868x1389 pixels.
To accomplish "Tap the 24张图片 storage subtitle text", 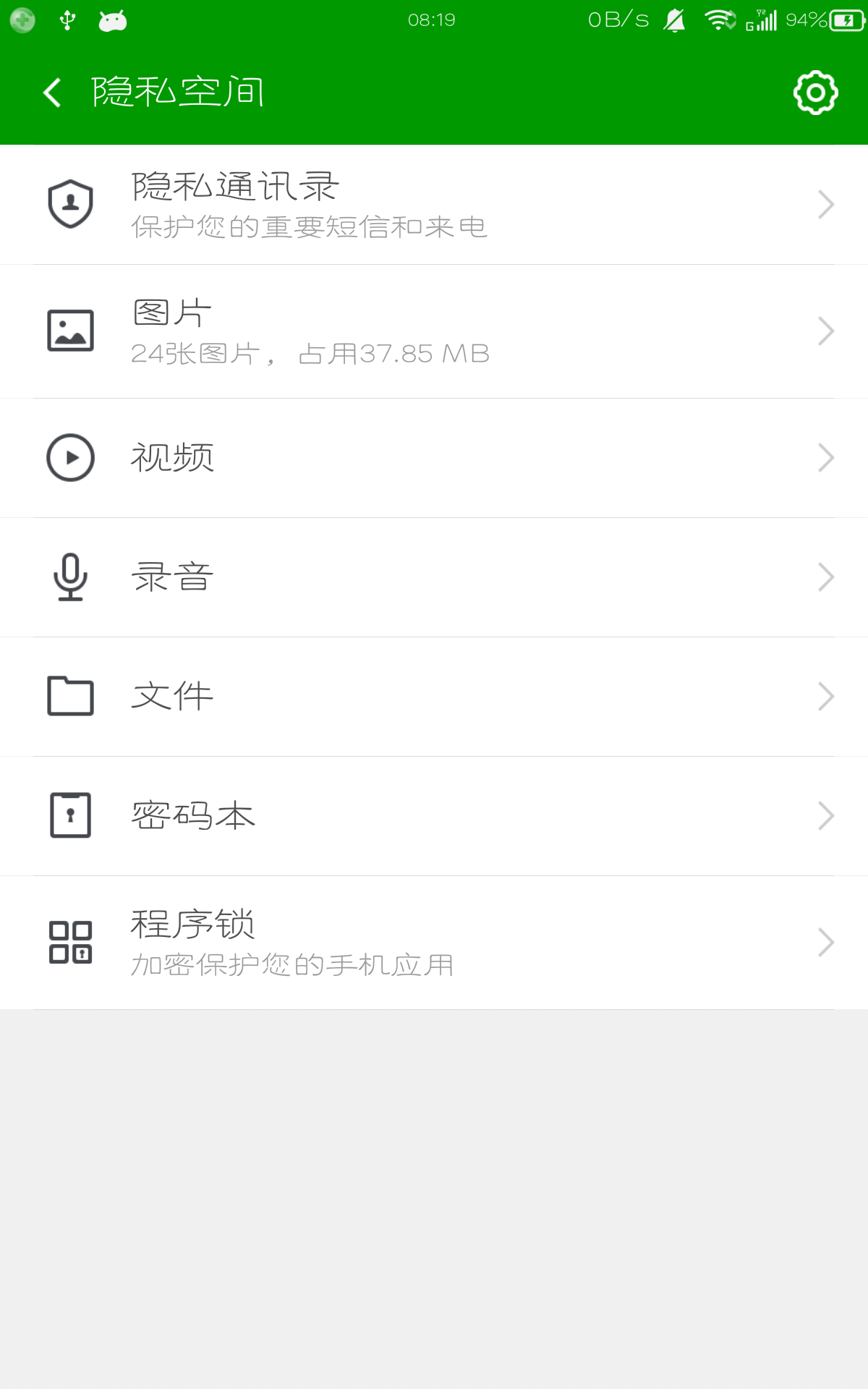I will (x=310, y=354).
